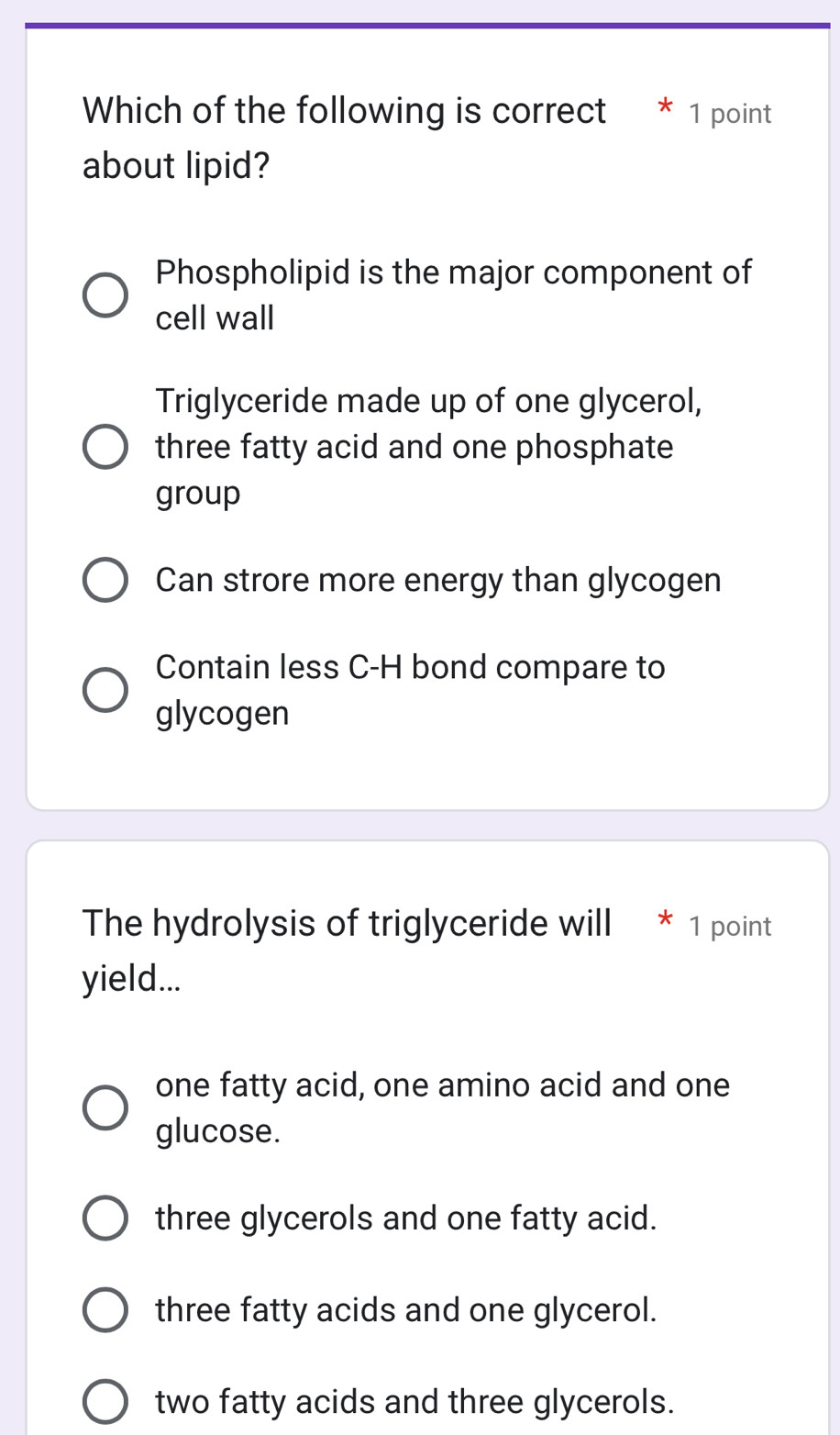Click "1 point" label on the first question

coord(729,113)
